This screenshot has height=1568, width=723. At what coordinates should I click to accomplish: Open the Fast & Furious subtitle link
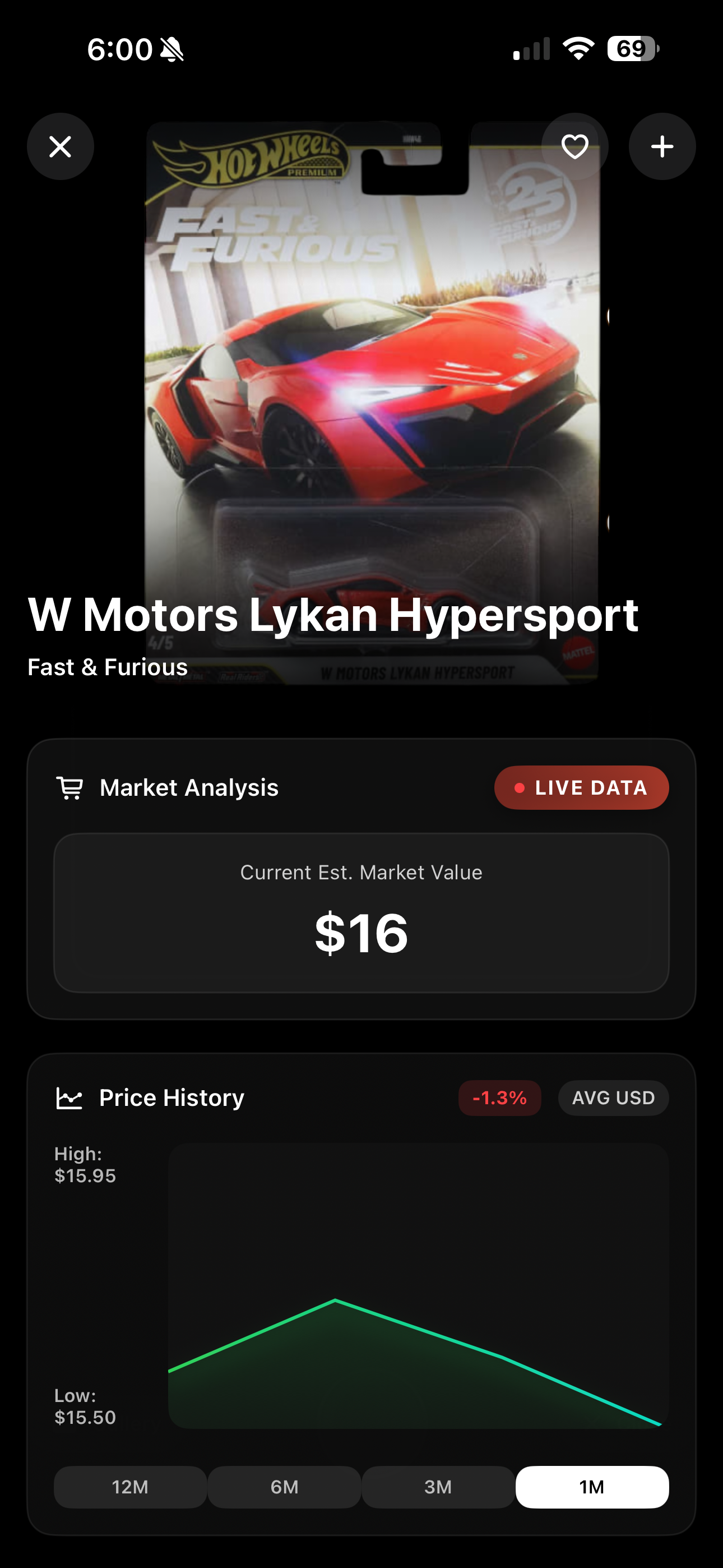point(106,667)
